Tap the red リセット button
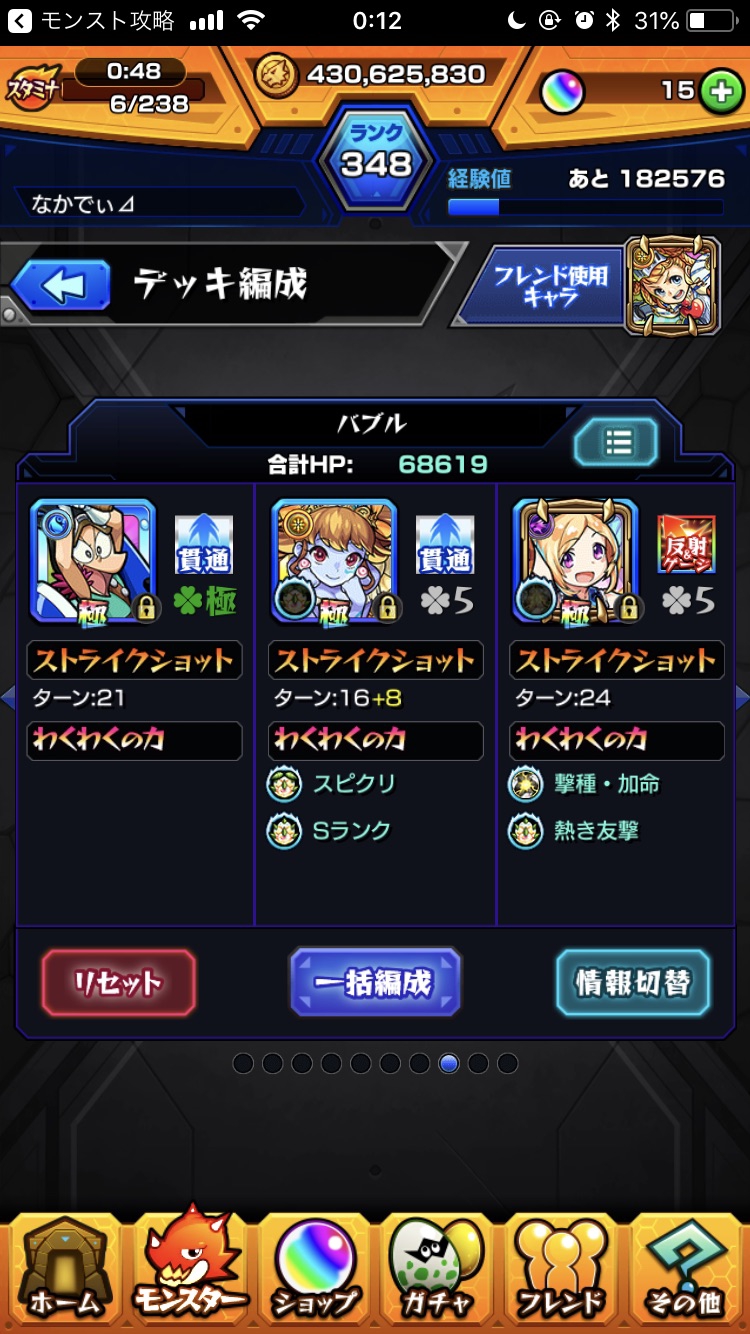This screenshot has height=1334, width=750. pyautogui.click(x=118, y=983)
